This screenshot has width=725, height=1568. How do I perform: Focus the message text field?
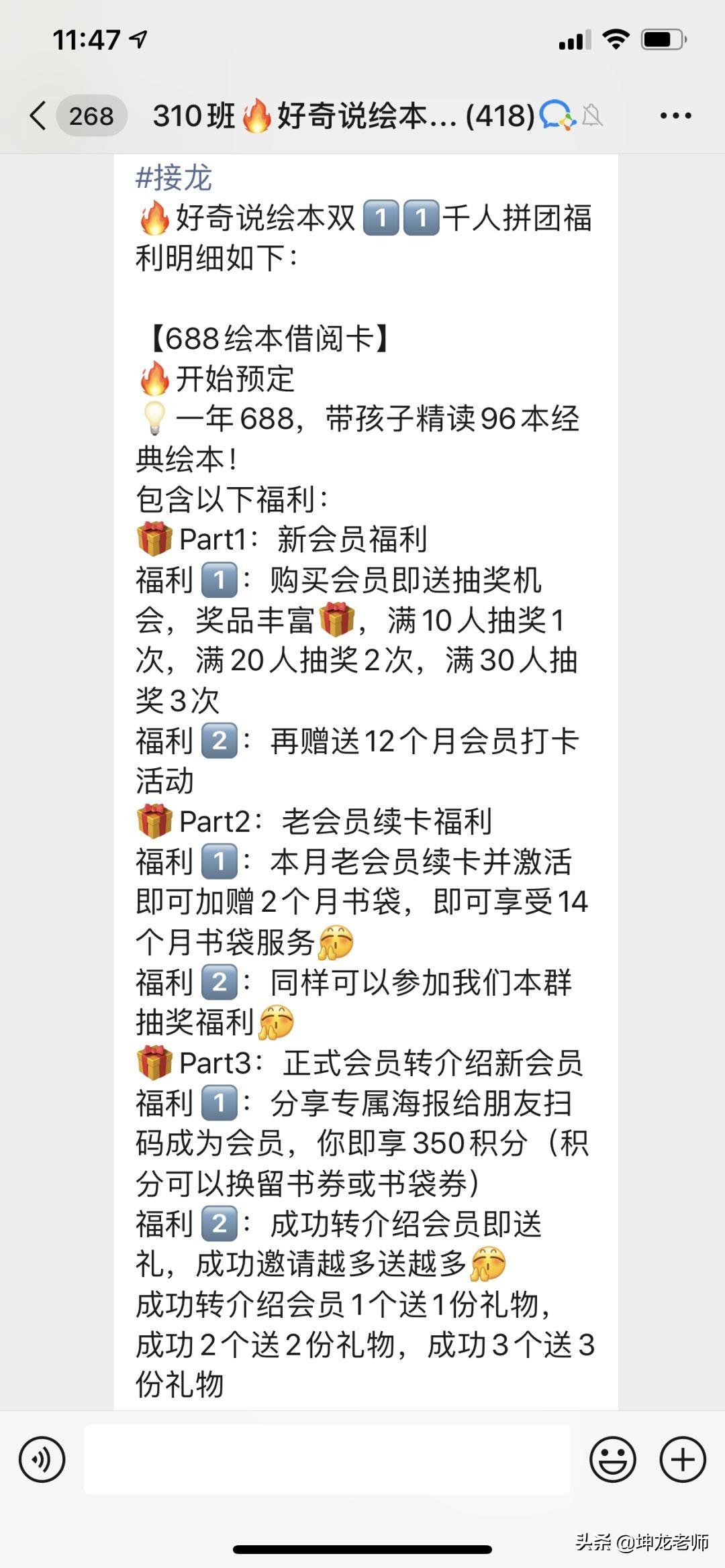click(327, 1459)
